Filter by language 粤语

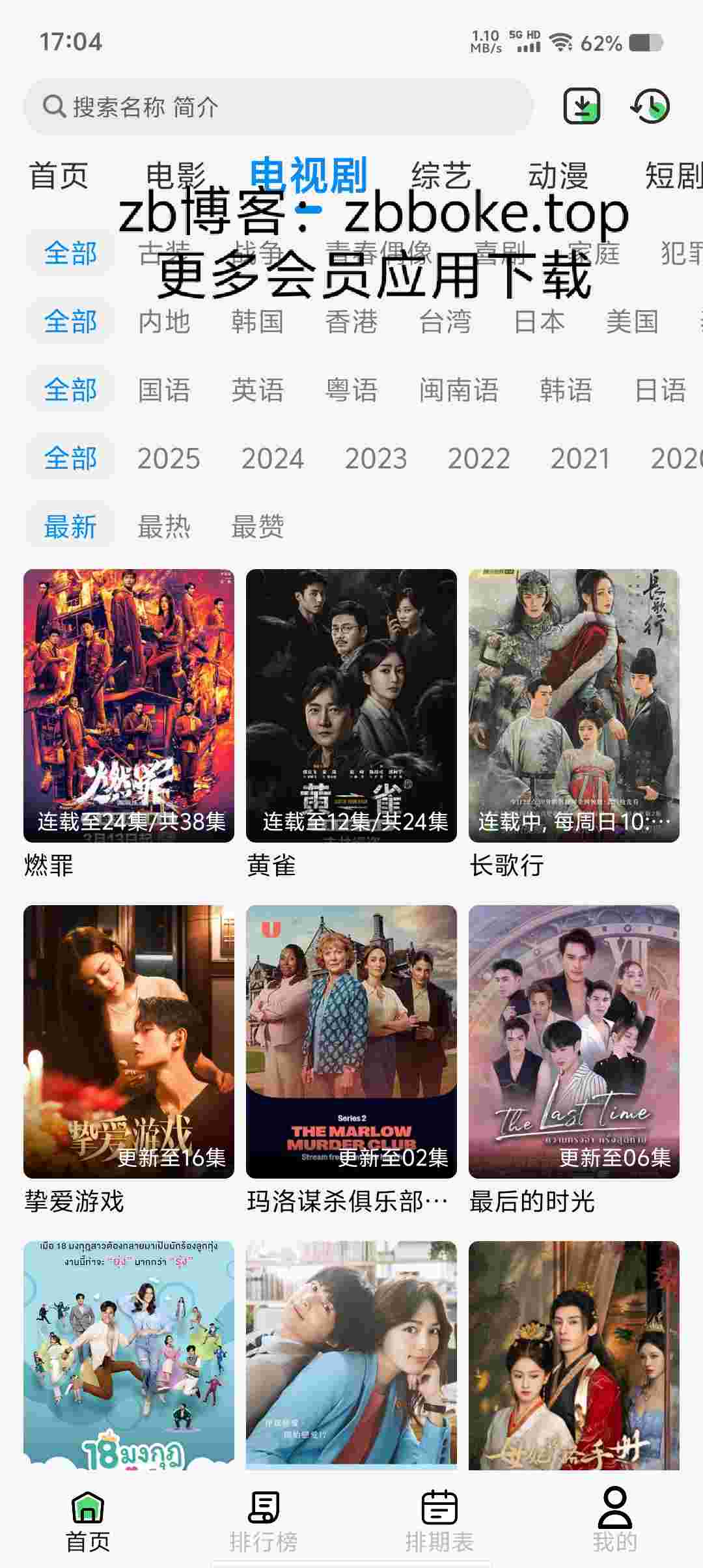tap(351, 390)
